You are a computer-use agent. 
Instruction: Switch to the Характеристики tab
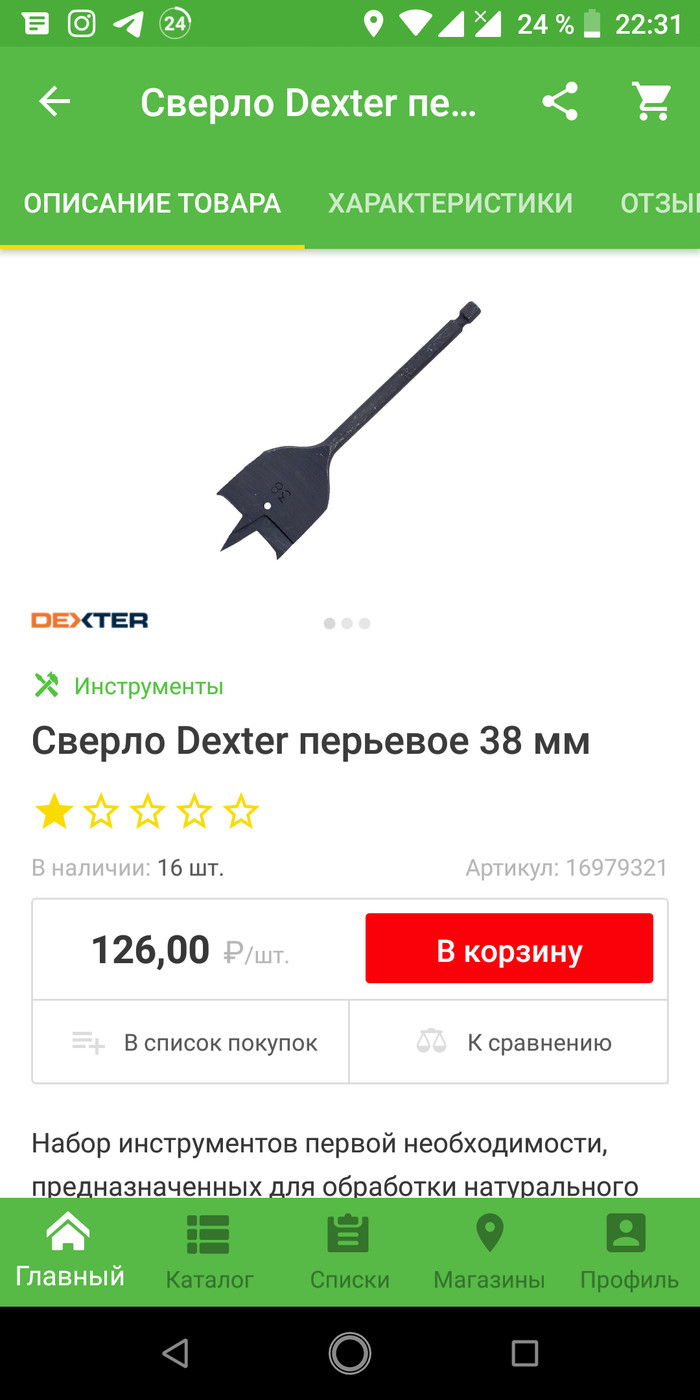450,203
